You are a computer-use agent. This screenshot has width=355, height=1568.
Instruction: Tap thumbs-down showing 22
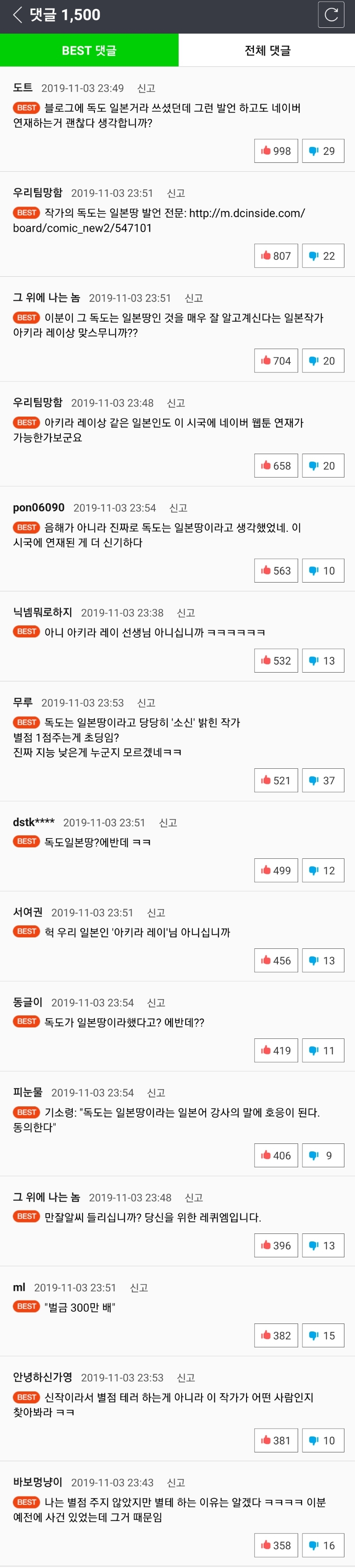(323, 256)
